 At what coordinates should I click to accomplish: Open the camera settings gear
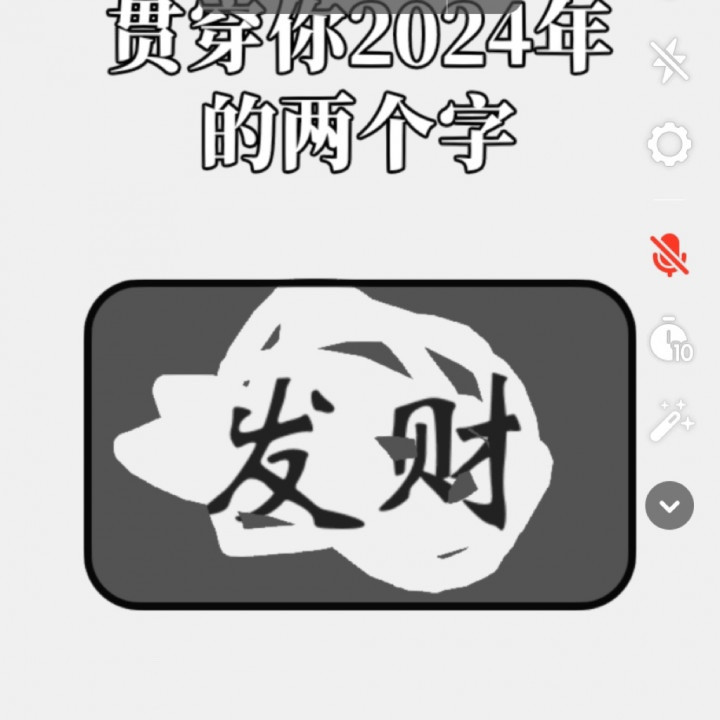[669, 144]
